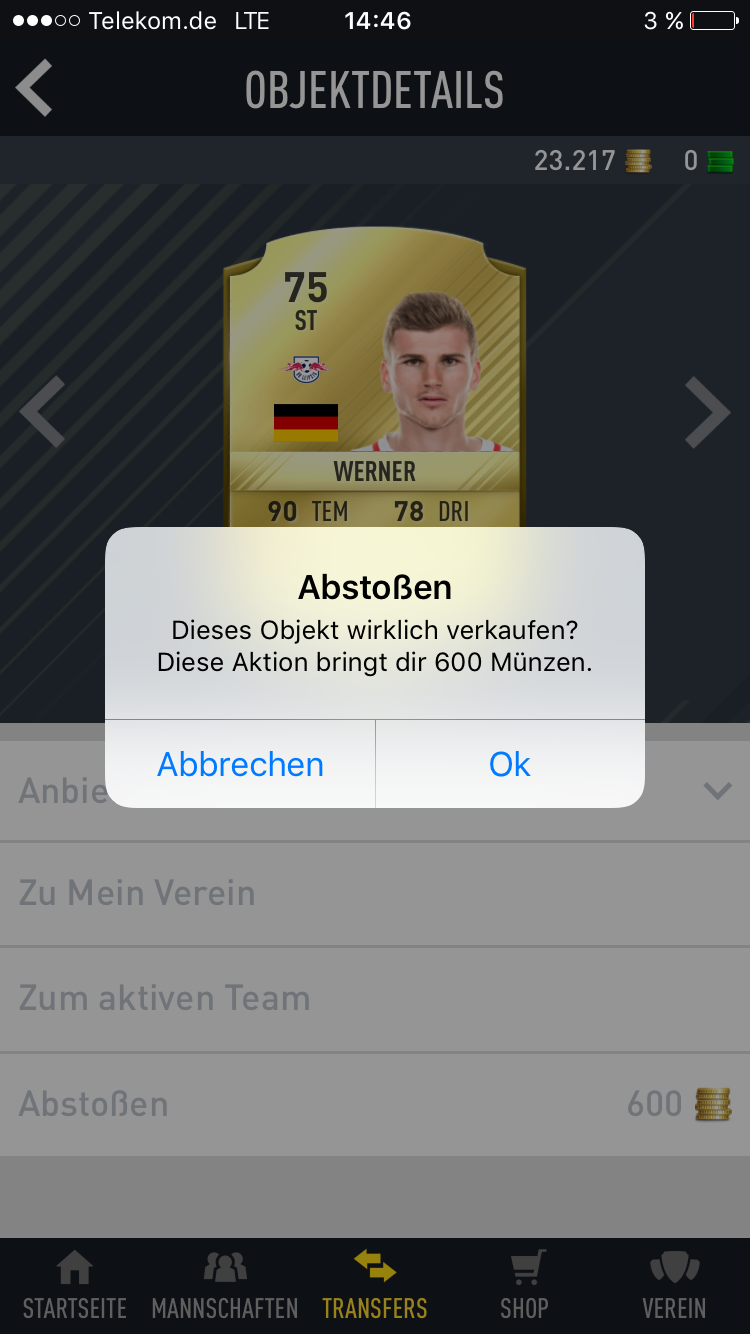Switch to the Startseite tab
Viewport: 750px width, 1334px height.
75,1286
